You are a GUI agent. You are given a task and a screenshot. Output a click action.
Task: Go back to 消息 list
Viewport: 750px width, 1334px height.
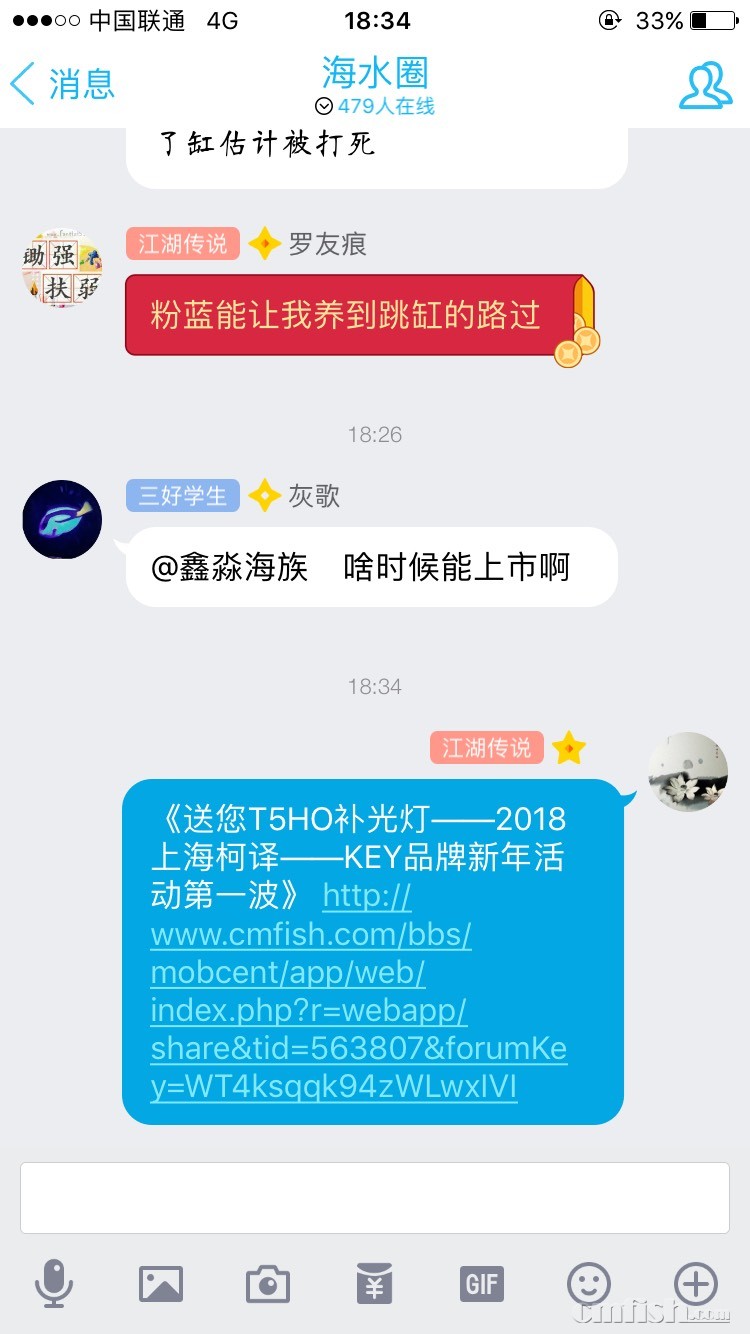coord(62,84)
